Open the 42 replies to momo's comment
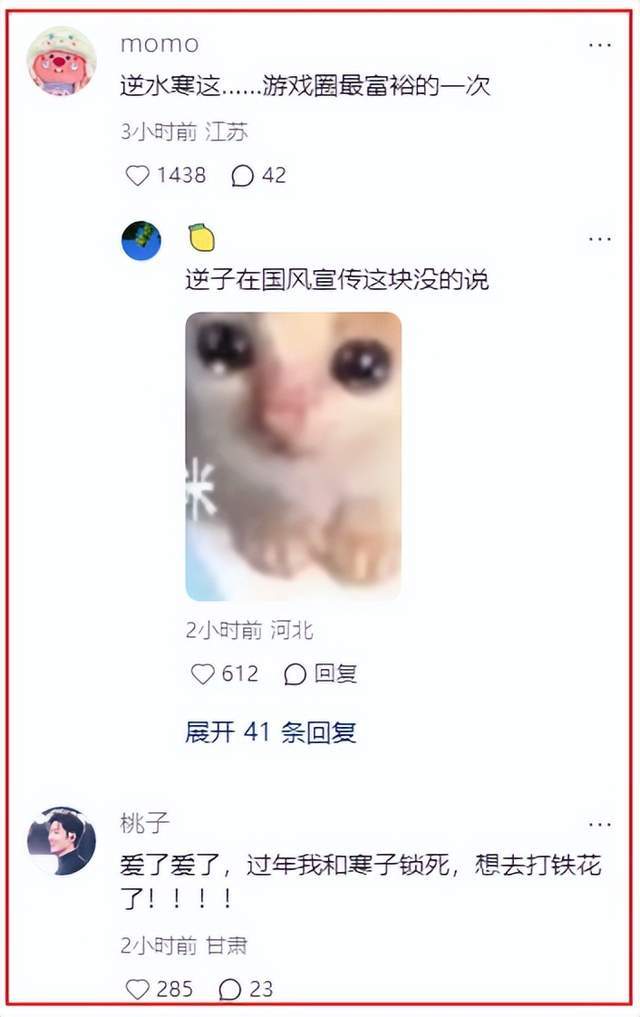 243,176
